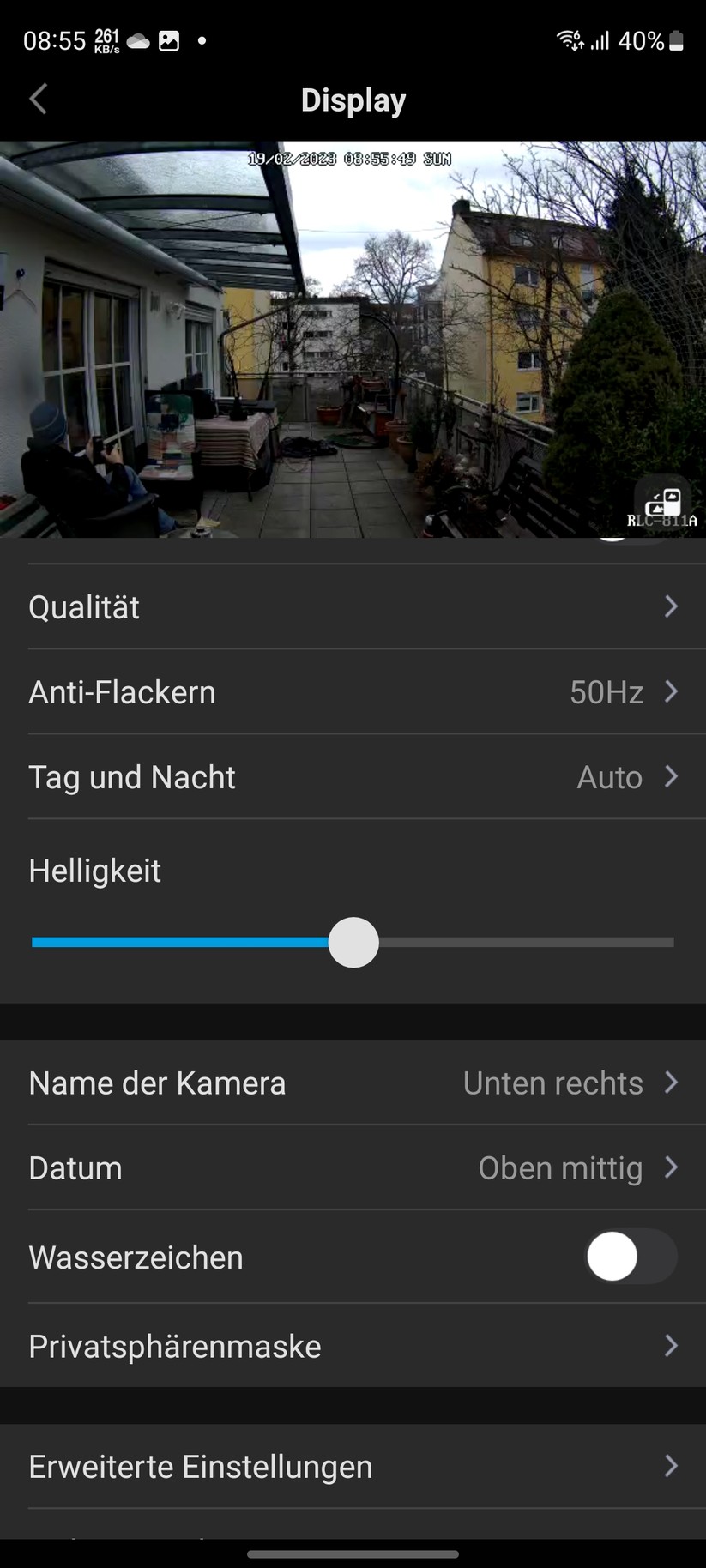The height and width of the screenshot is (1568, 706).
Task: Click the Helligkeit brightness slider handle
Action: coord(353,942)
